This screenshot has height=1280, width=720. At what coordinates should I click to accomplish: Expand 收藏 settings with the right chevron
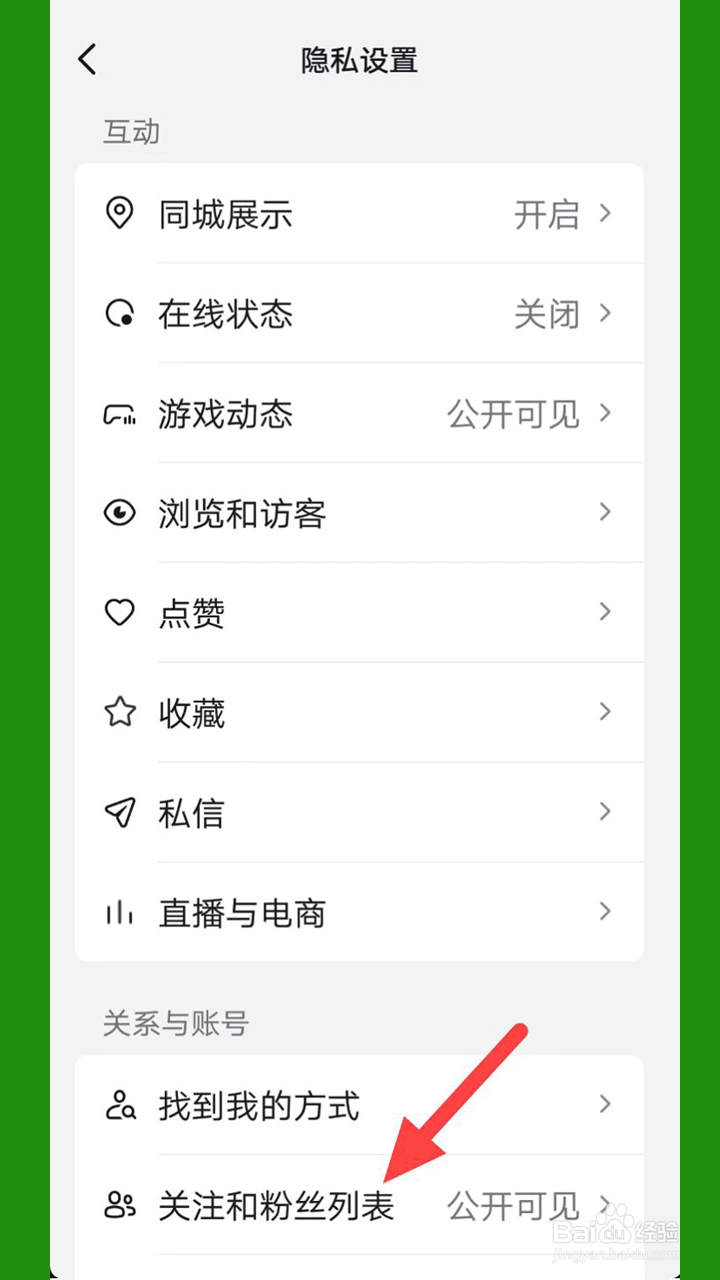click(x=604, y=712)
